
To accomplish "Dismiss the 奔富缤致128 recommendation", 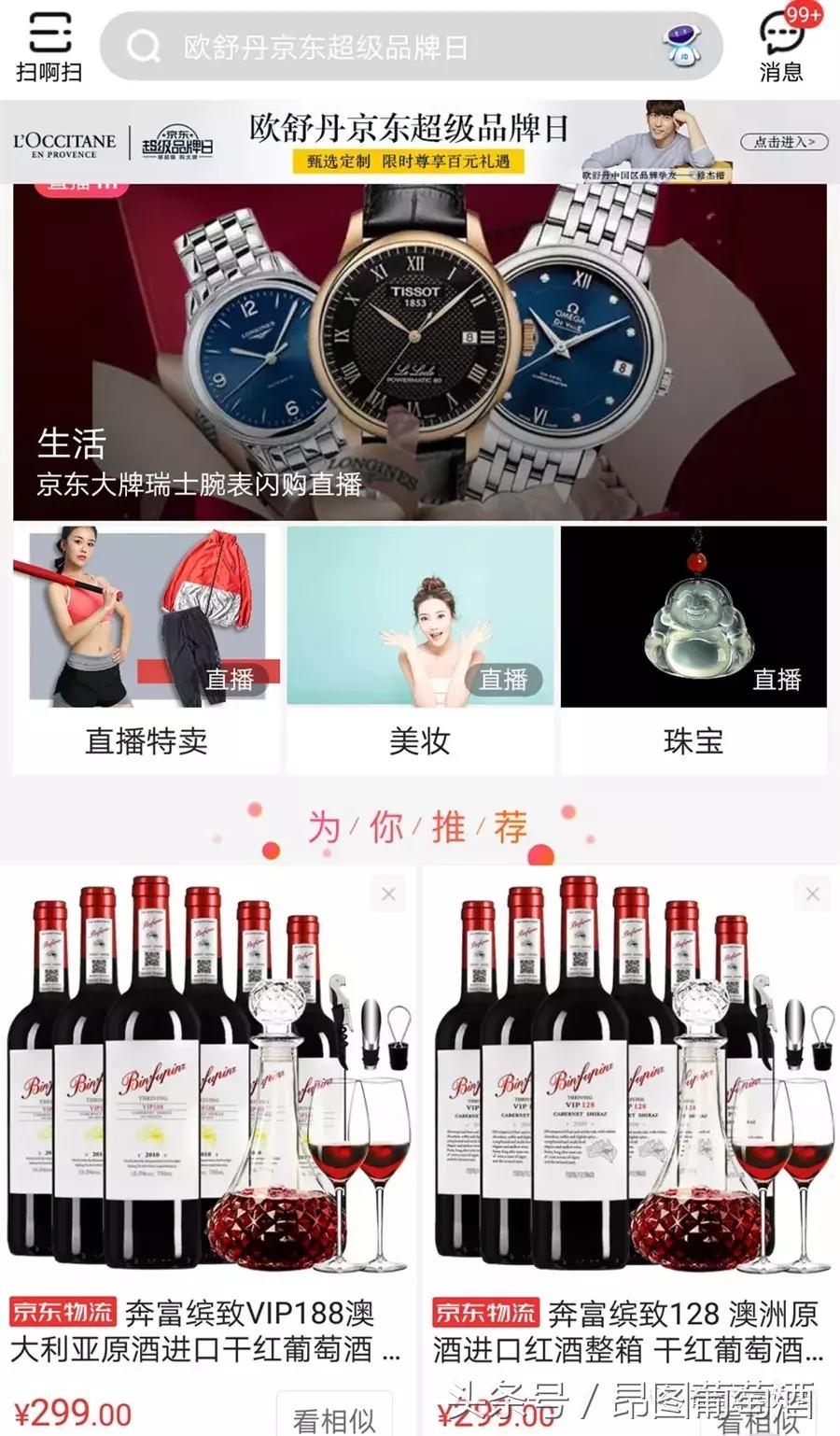I will point(812,894).
